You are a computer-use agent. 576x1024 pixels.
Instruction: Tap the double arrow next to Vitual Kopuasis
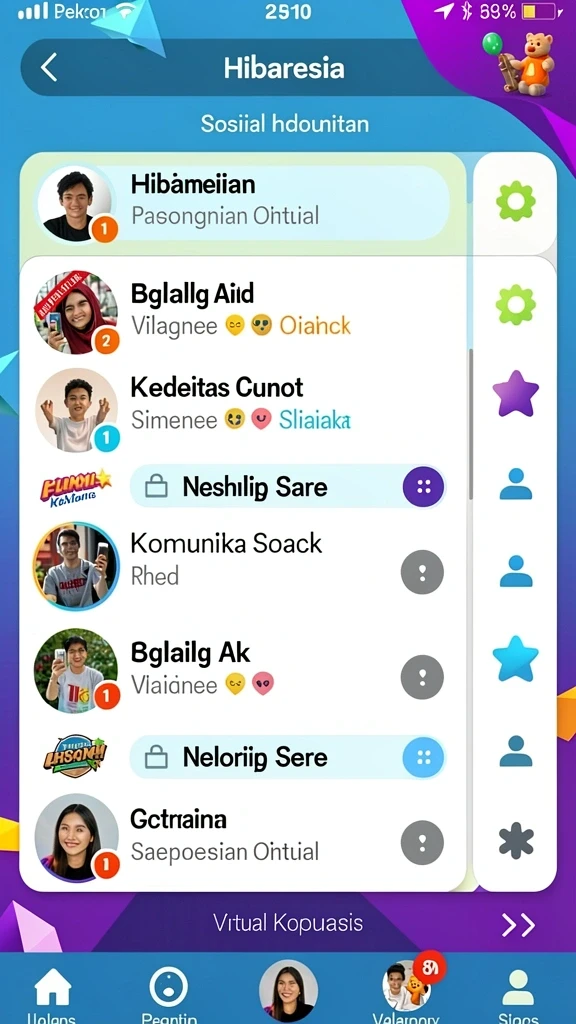point(518,925)
